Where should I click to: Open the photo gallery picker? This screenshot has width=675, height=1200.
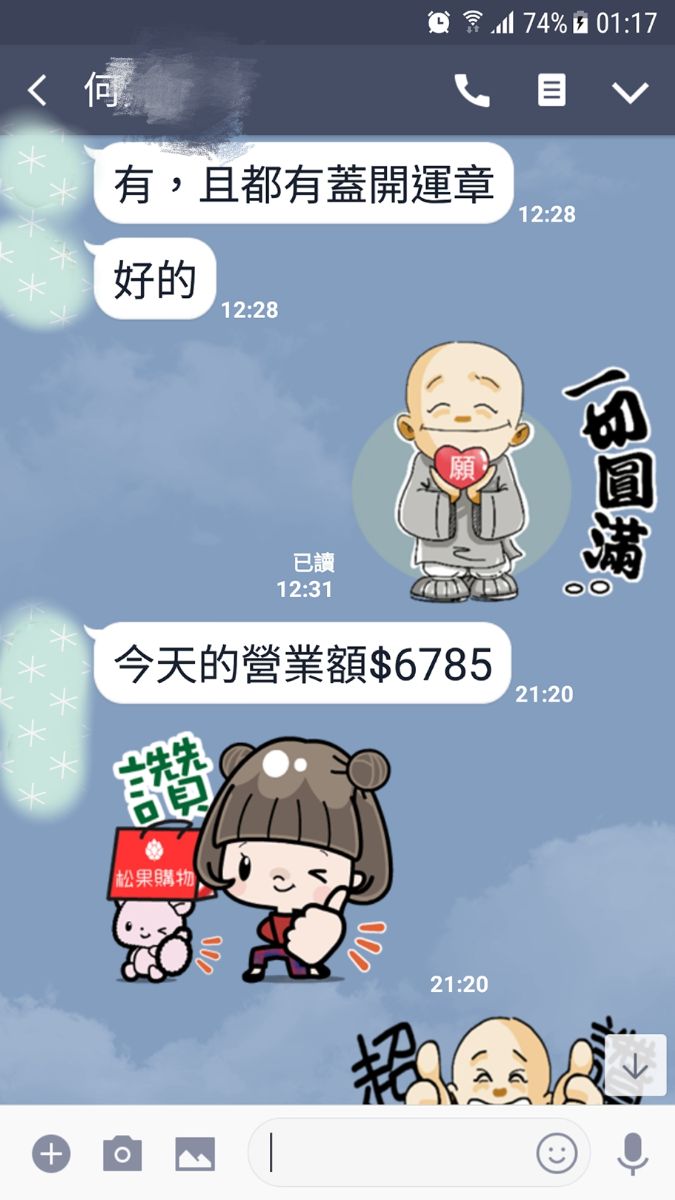[x=195, y=1154]
